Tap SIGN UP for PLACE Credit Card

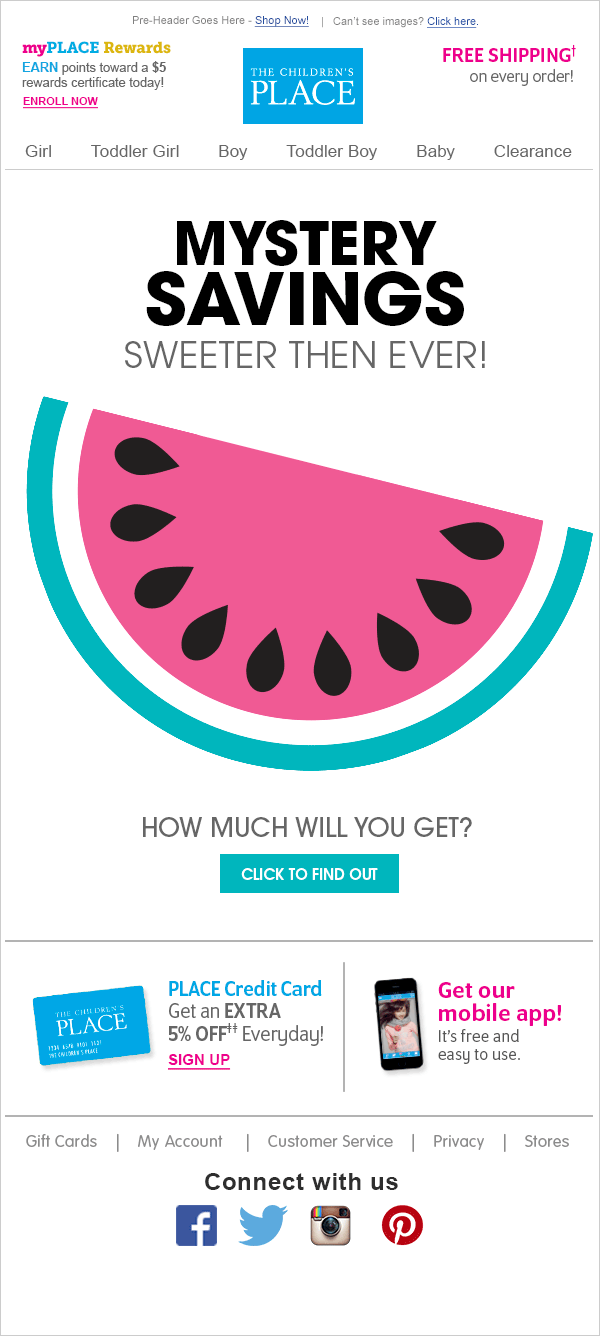coord(199,1059)
